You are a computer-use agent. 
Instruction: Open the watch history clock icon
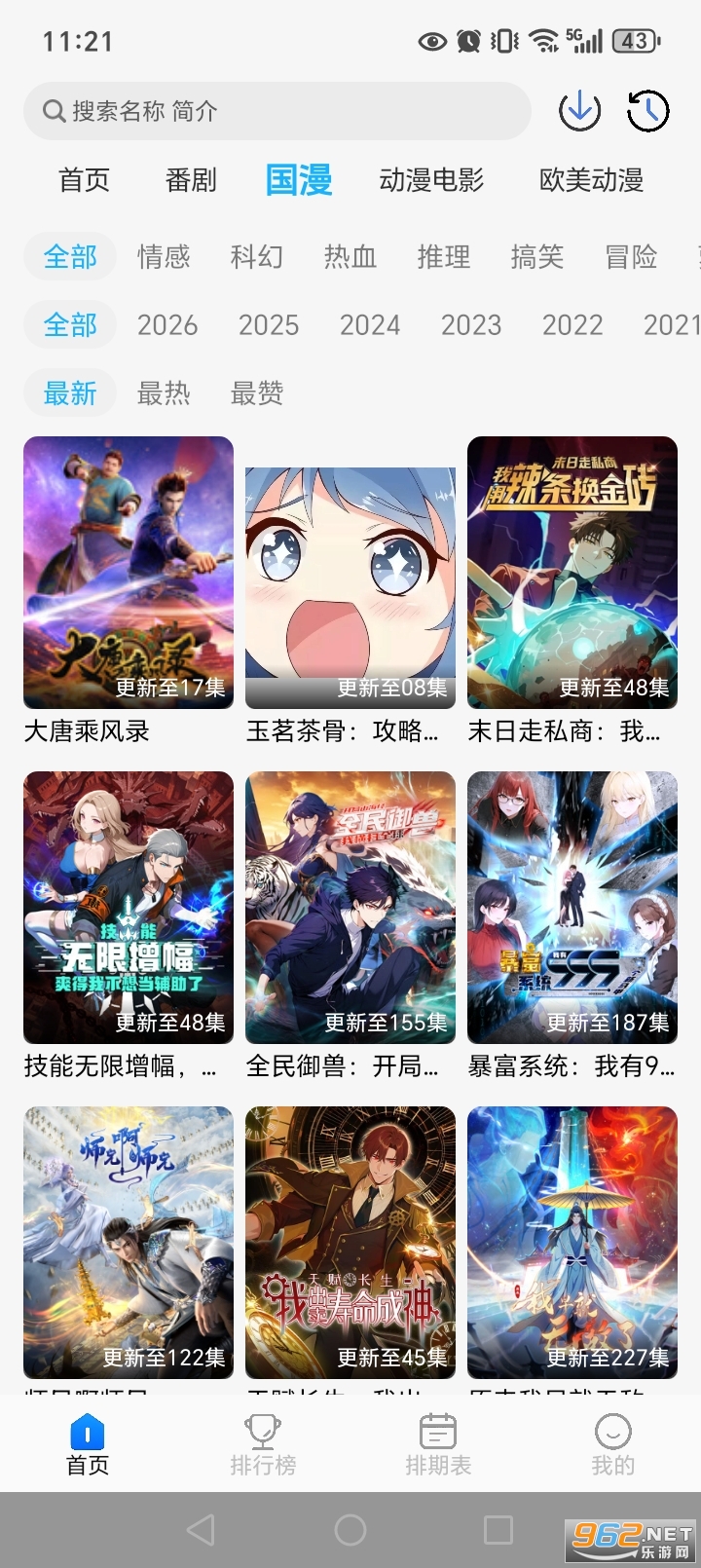coord(646,110)
